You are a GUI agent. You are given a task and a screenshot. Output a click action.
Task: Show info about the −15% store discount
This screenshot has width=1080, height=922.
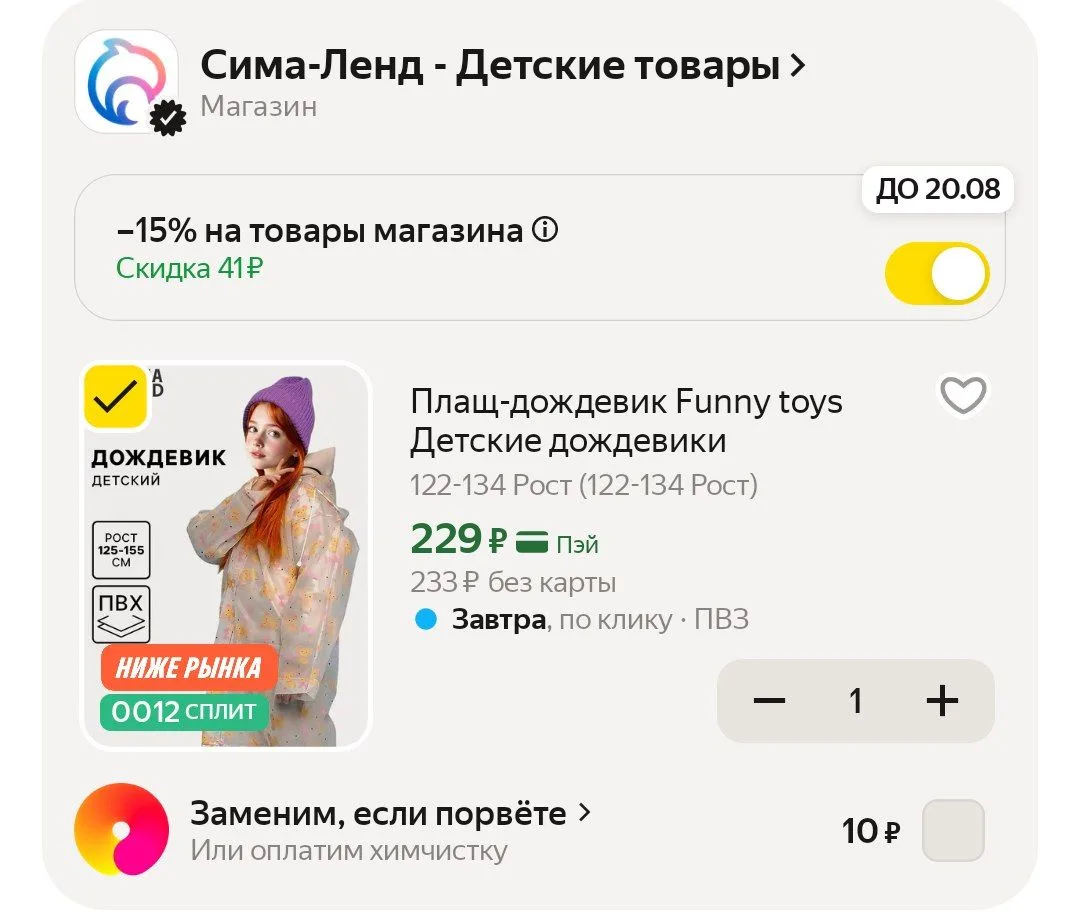545,229
